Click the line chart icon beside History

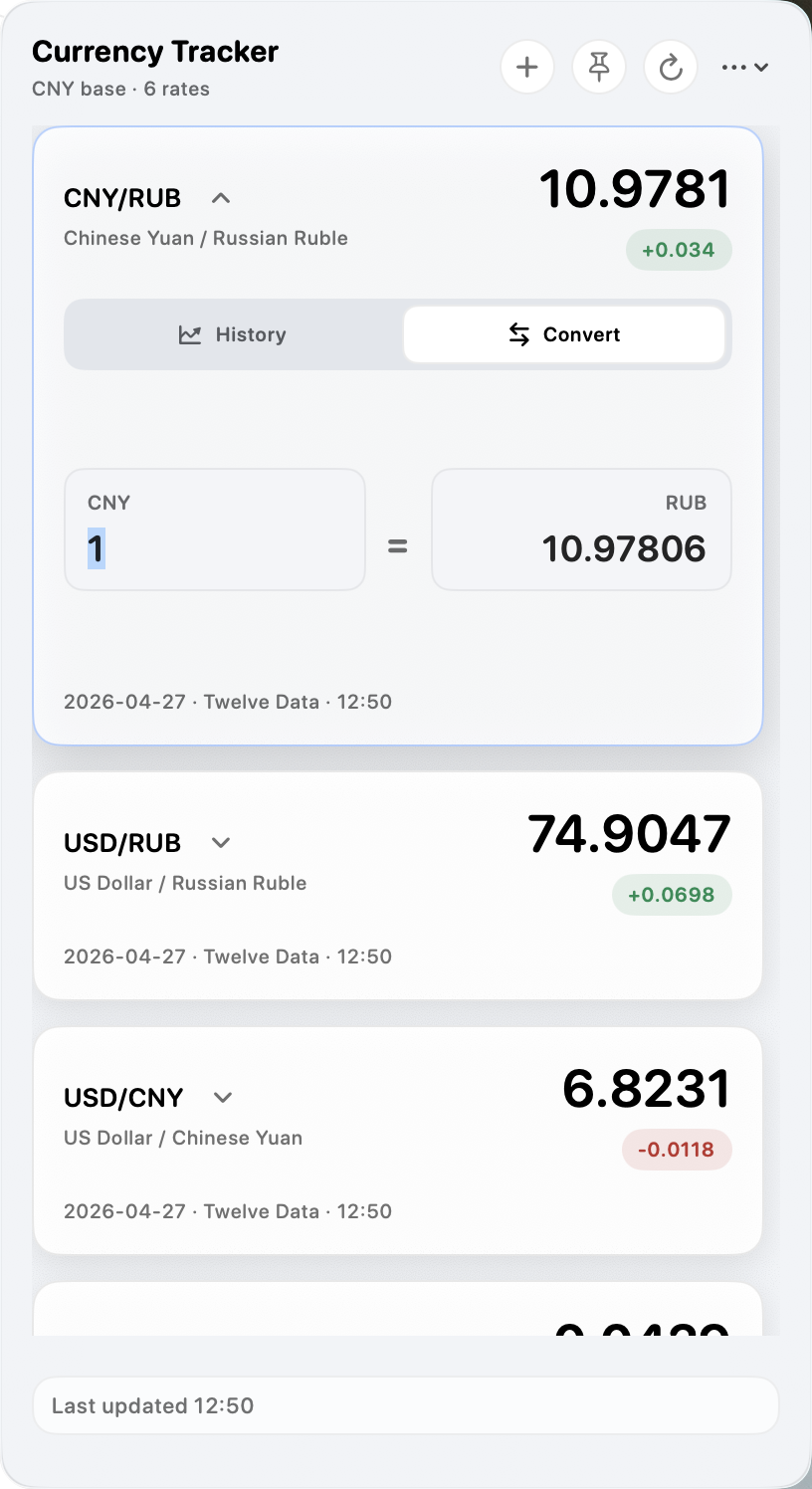point(189,334)
